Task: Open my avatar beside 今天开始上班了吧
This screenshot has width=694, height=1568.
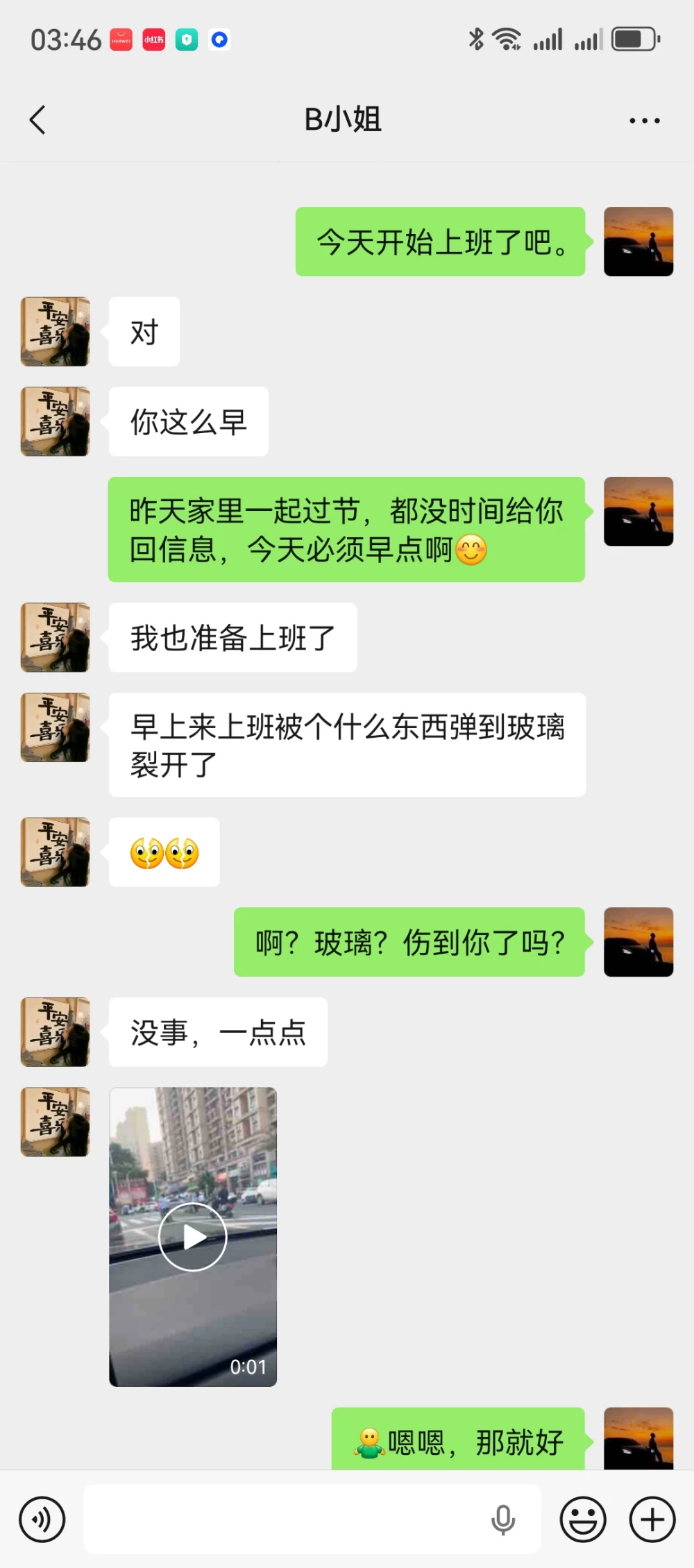Action: click(x=638, y=242)
